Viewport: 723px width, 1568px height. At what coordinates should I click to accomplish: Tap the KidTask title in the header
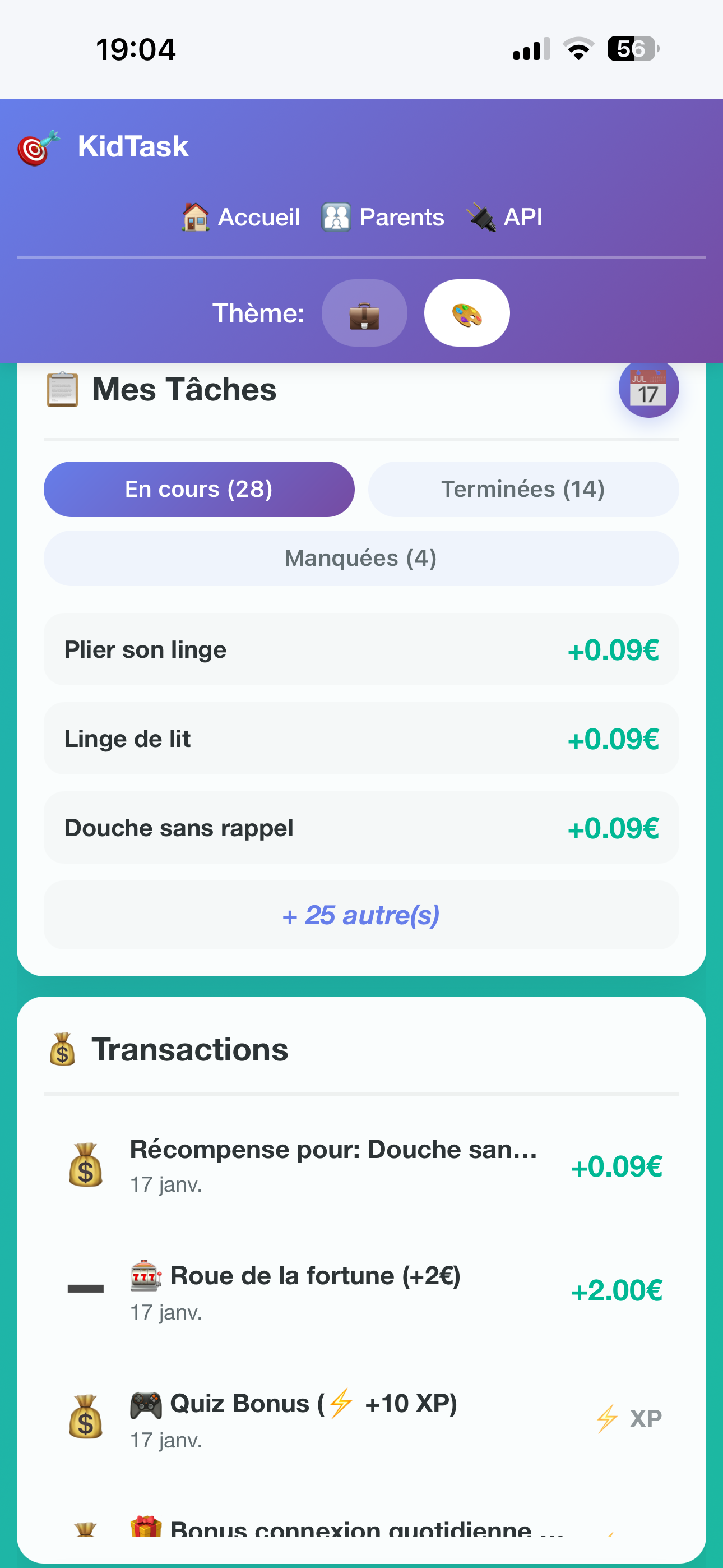pos(133,147)
